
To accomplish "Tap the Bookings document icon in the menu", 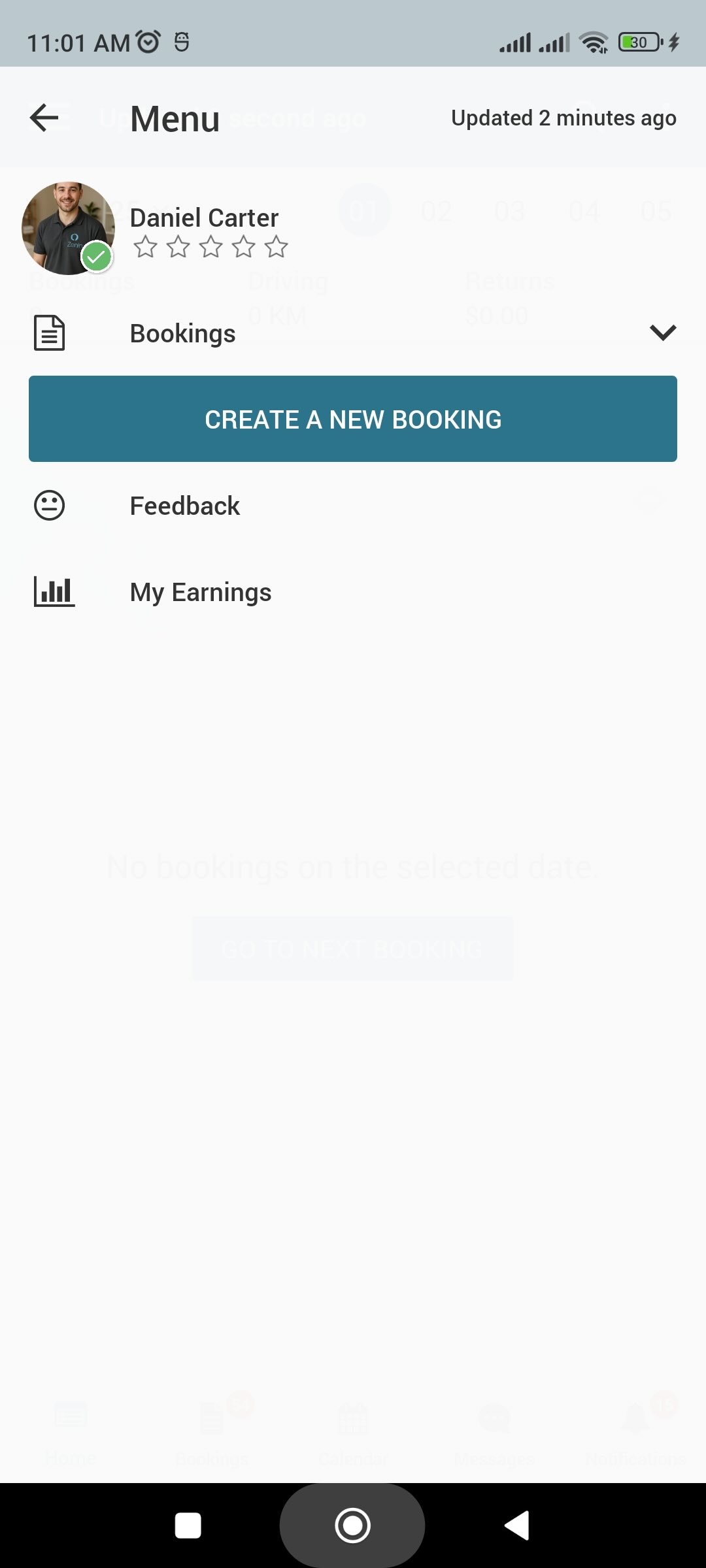I will (x=50, y=333).
